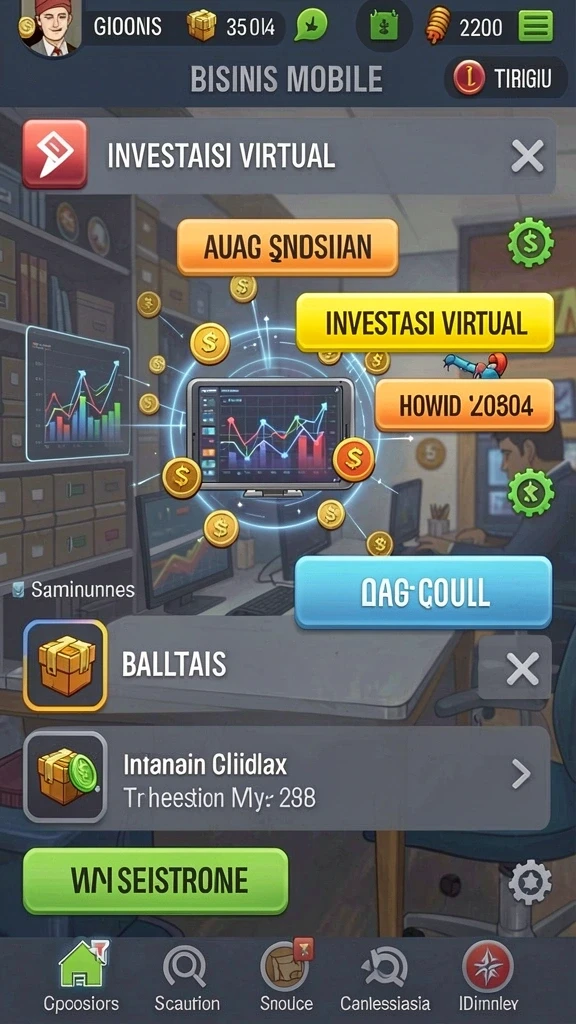576x1024 pixels.
Task: Tap the orange HOWID 20304 button
Action: (x=464, y=406)
